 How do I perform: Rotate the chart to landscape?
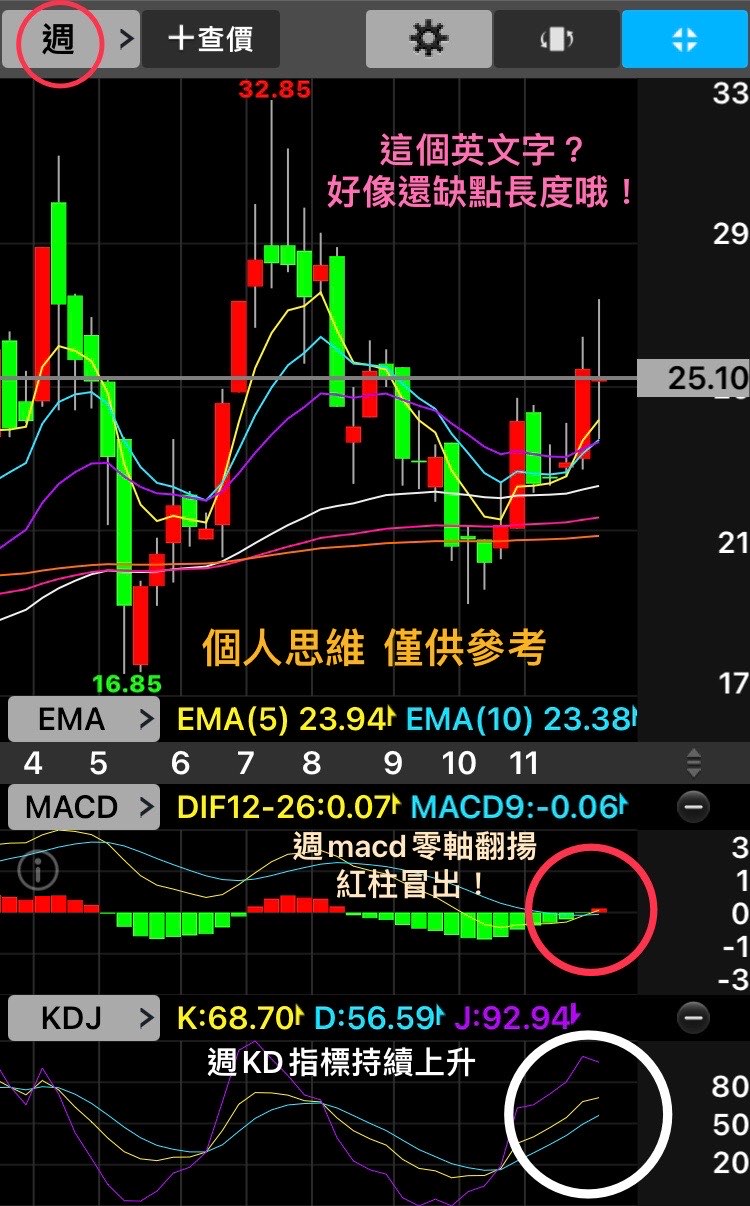557,40
